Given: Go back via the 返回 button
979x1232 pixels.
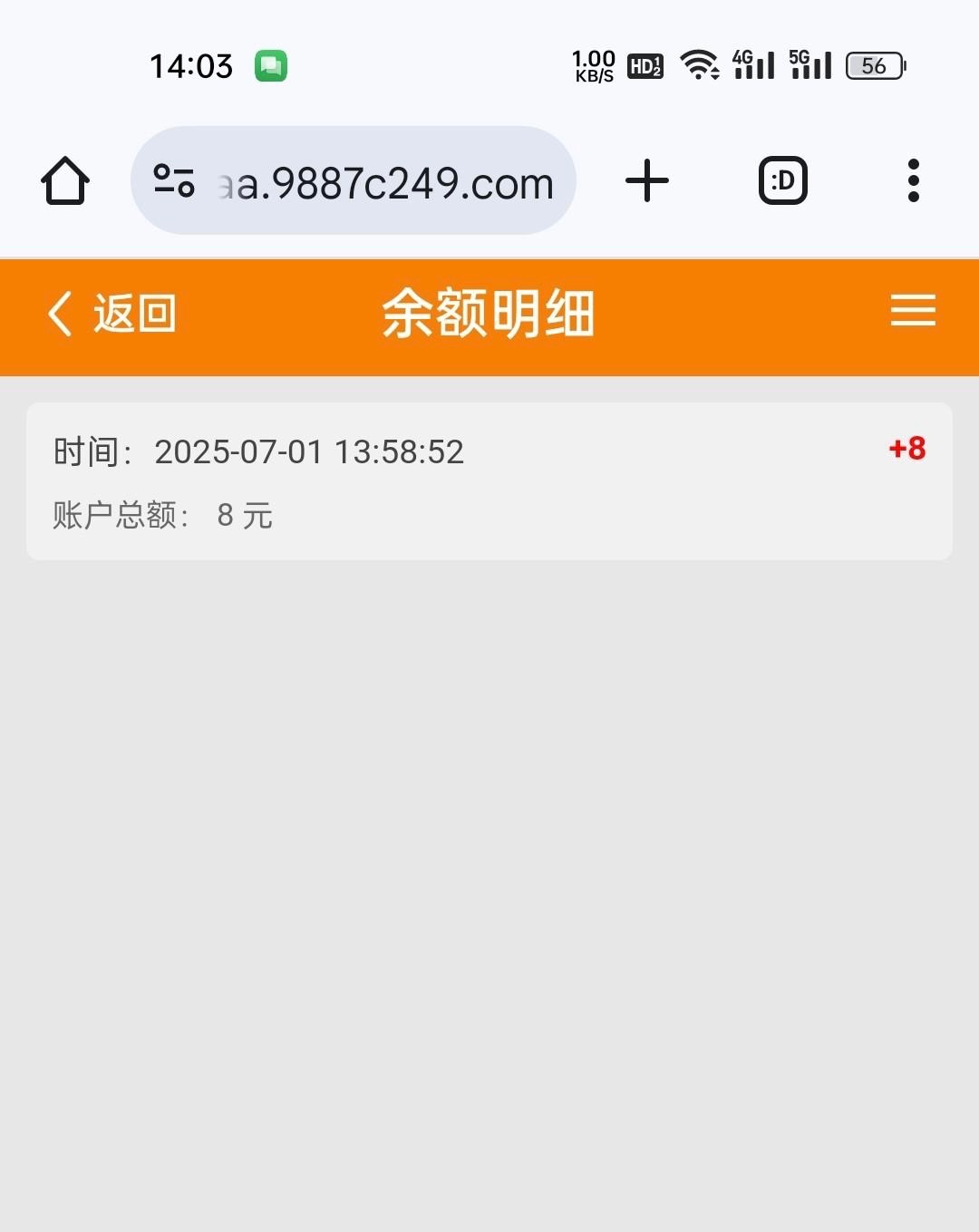Looking at the screenshot, I should tap(112, 314).
